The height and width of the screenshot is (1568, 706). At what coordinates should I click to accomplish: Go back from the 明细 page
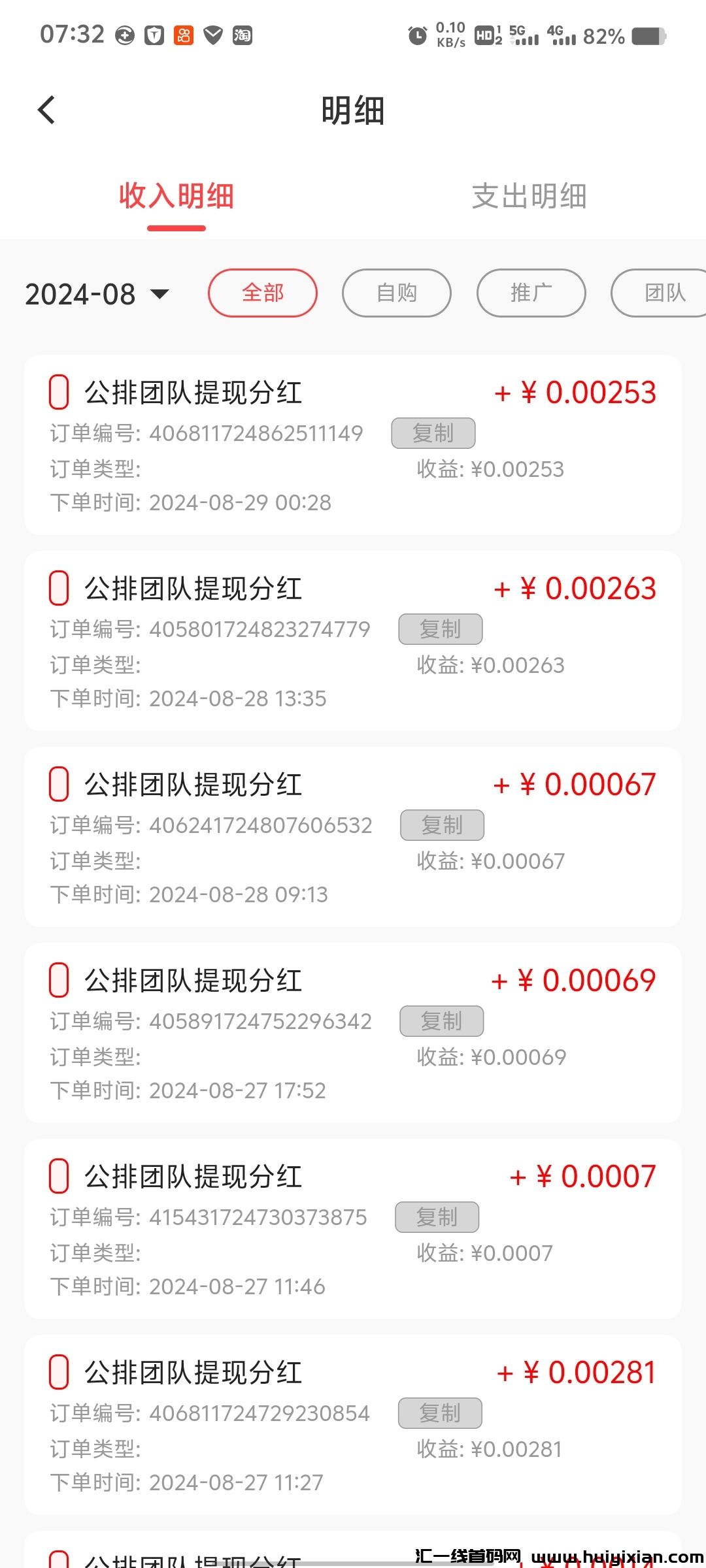(47, 110)
